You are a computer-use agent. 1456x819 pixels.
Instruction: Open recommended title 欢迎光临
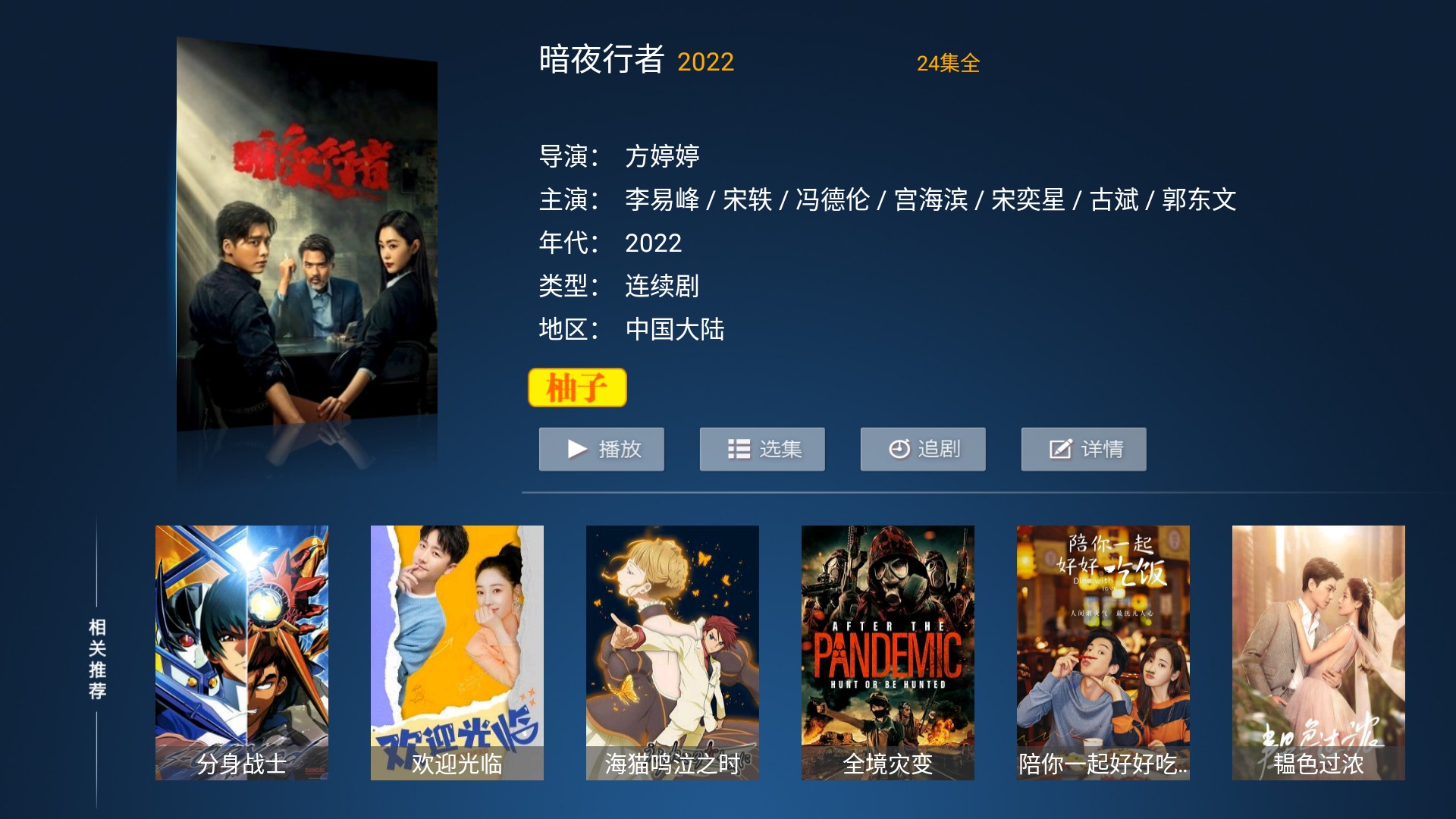pos(457,652)
